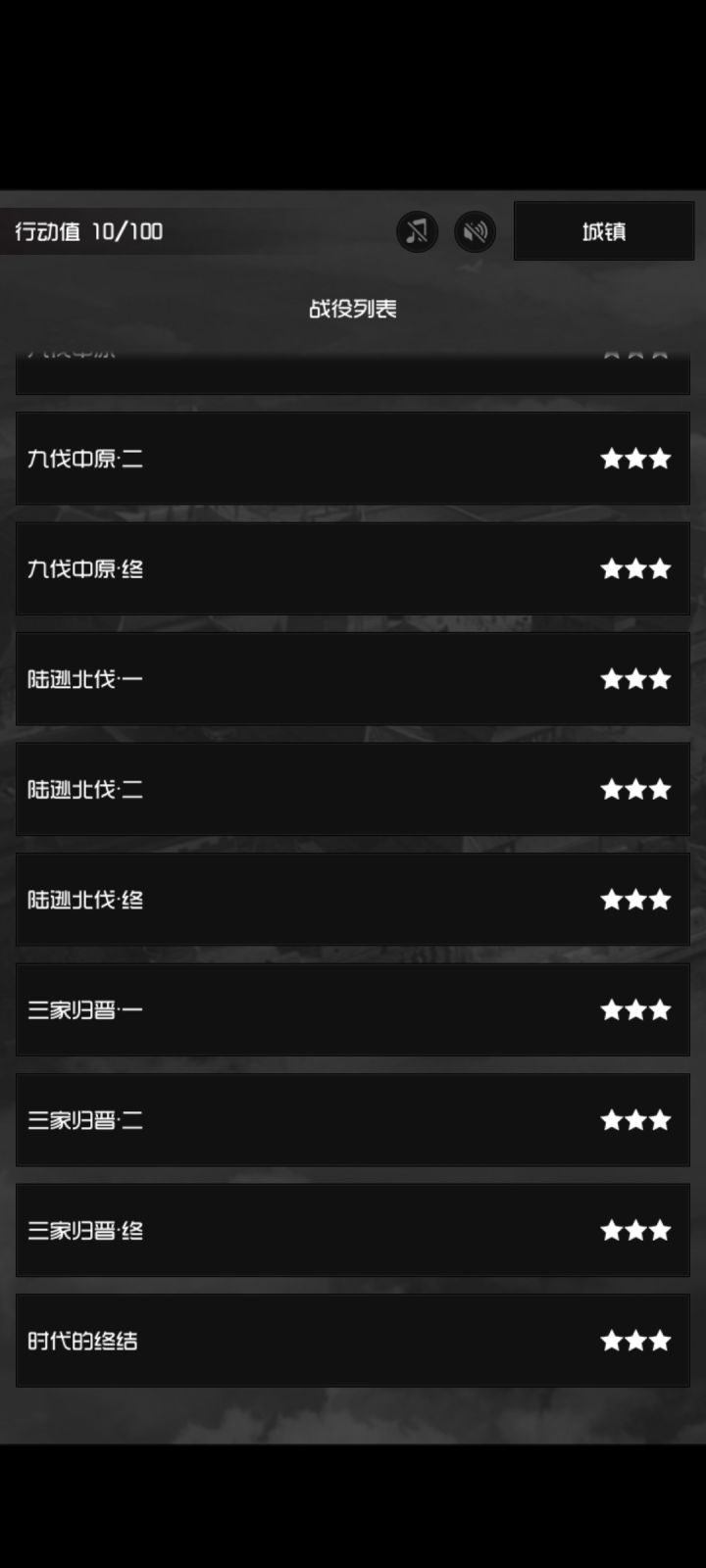The height and width of the screenshot is (1568, 706).
Task: Click the three stars on 九伐中原·二
Action: point(634,459)
